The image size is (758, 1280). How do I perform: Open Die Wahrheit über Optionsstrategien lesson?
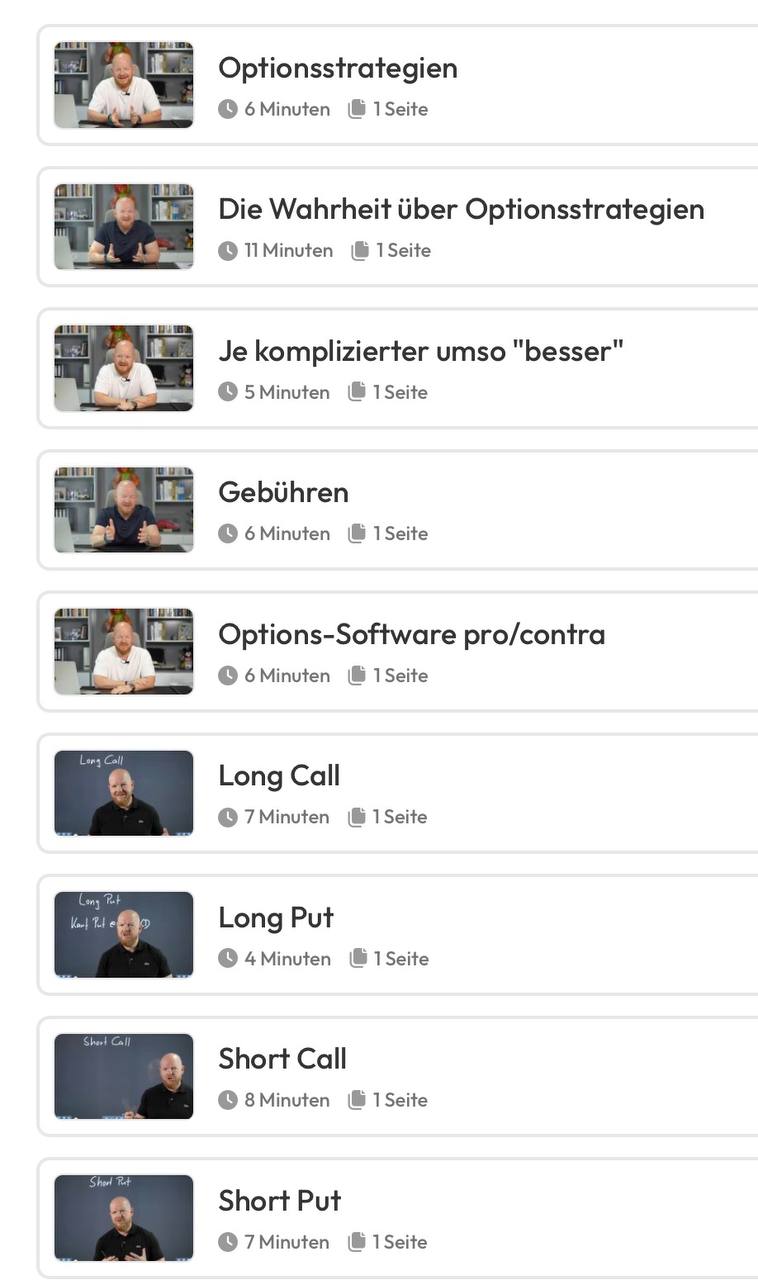click(x=460, y=209)
